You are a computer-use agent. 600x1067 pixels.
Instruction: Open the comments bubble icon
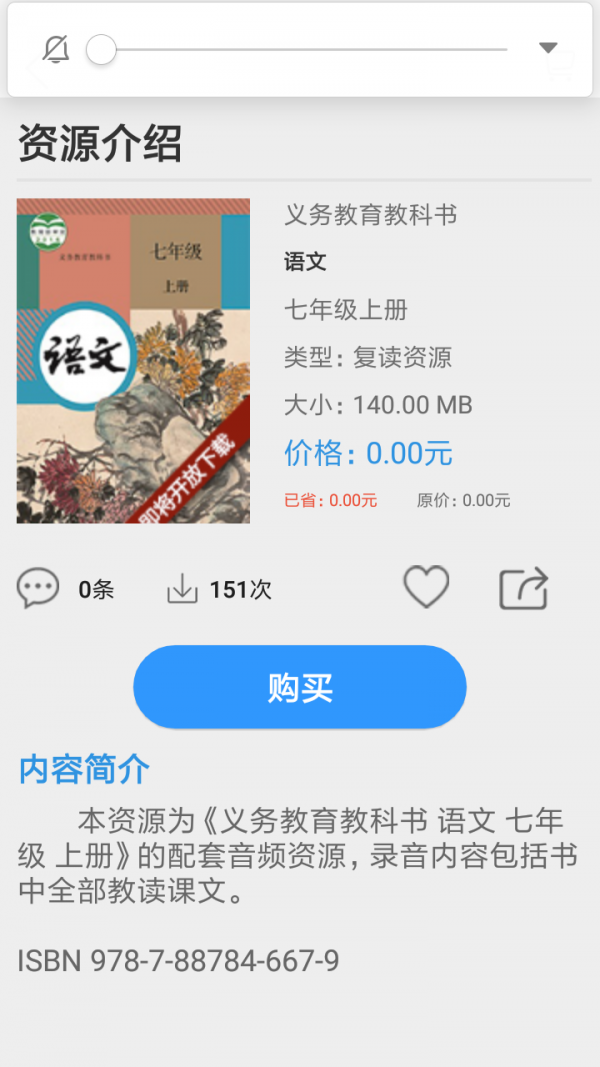click(38, 588)
